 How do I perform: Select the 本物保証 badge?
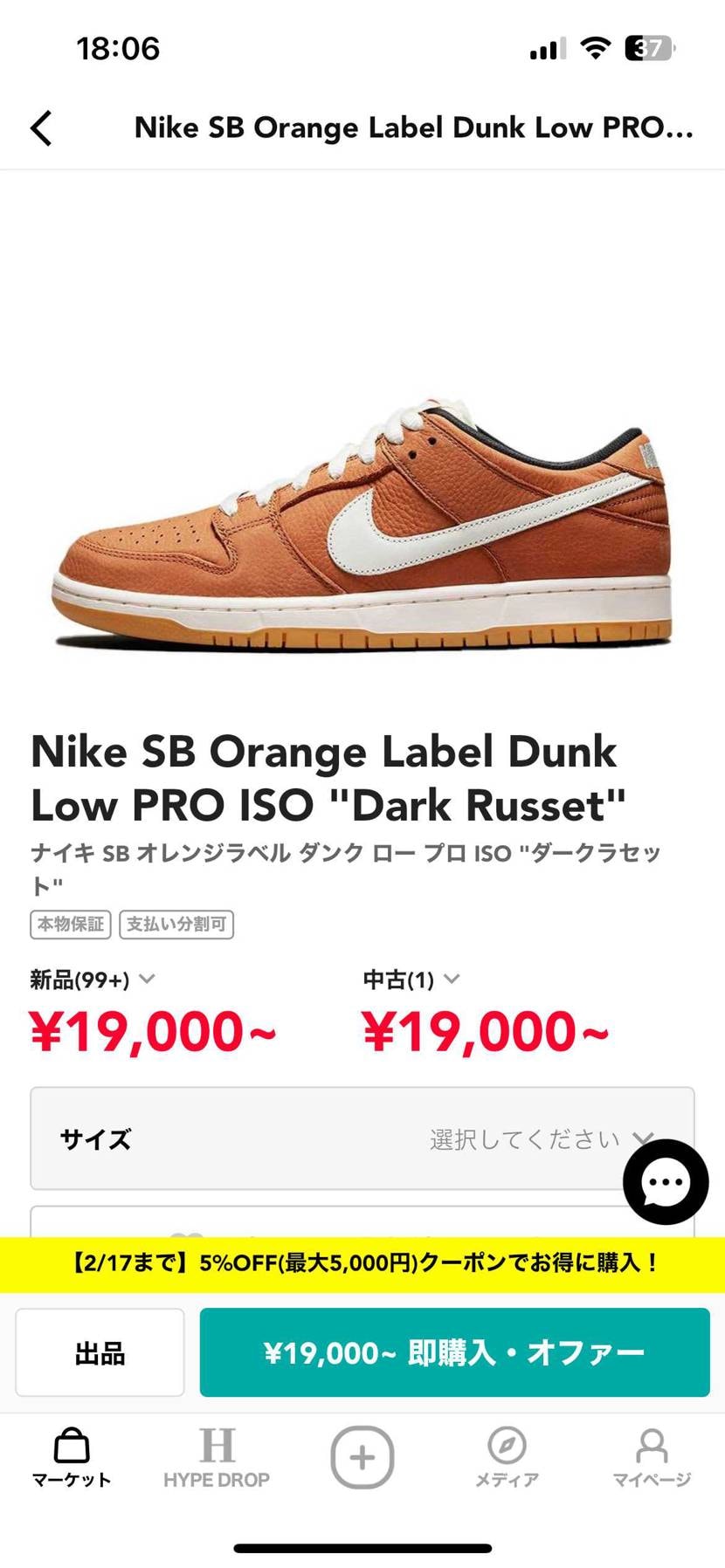click(70, 925)
